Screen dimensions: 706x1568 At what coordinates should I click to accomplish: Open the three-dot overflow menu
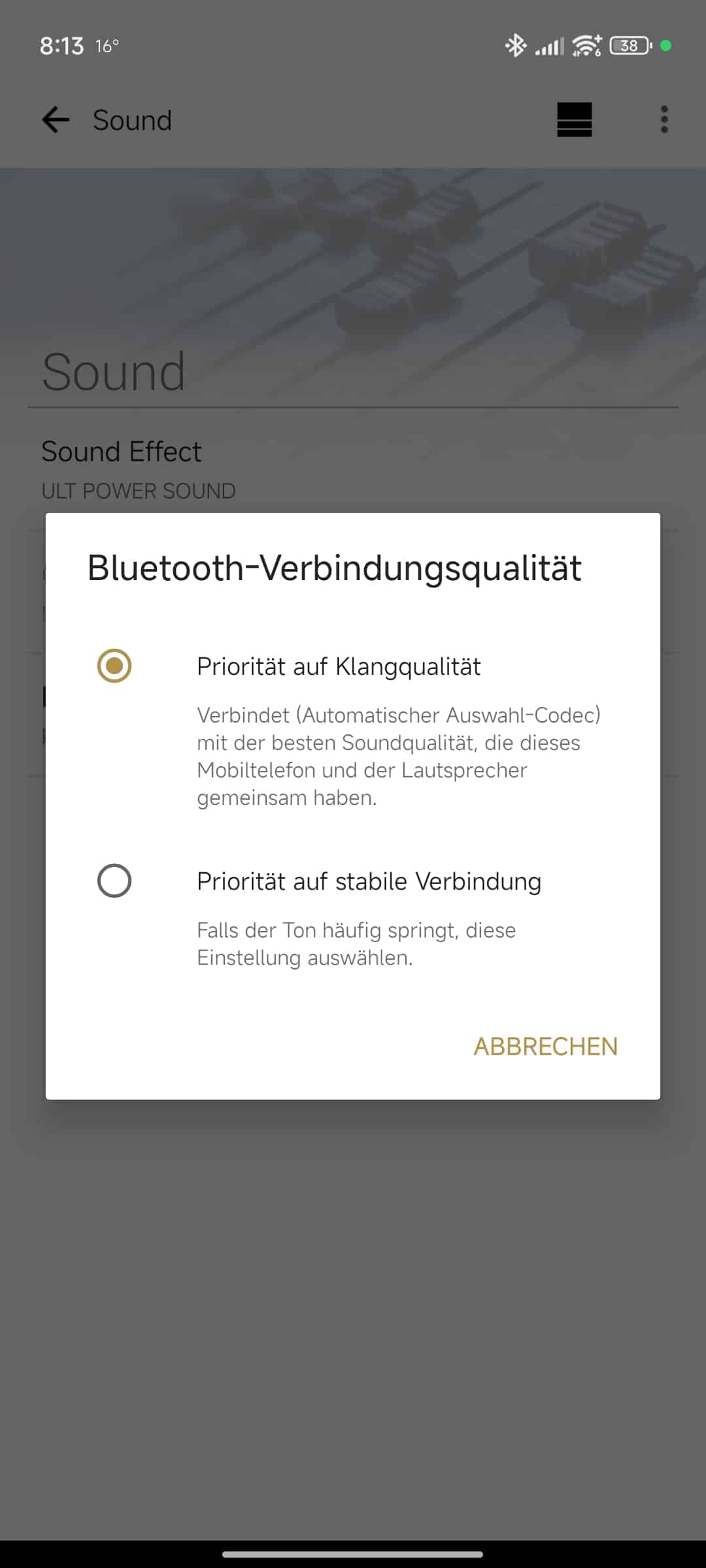664,120
